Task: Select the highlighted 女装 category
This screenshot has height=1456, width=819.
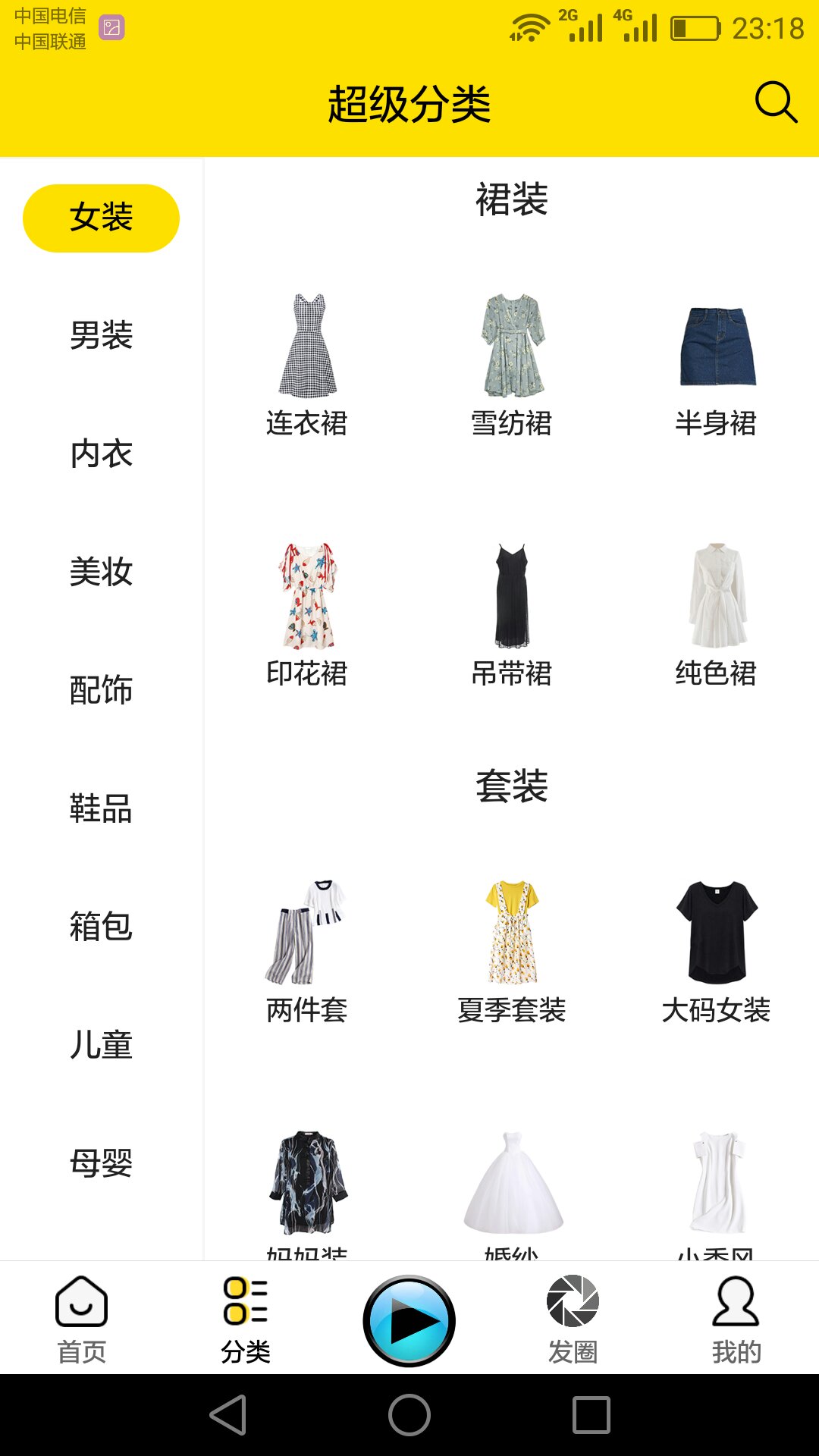Action: coord(101,216)
